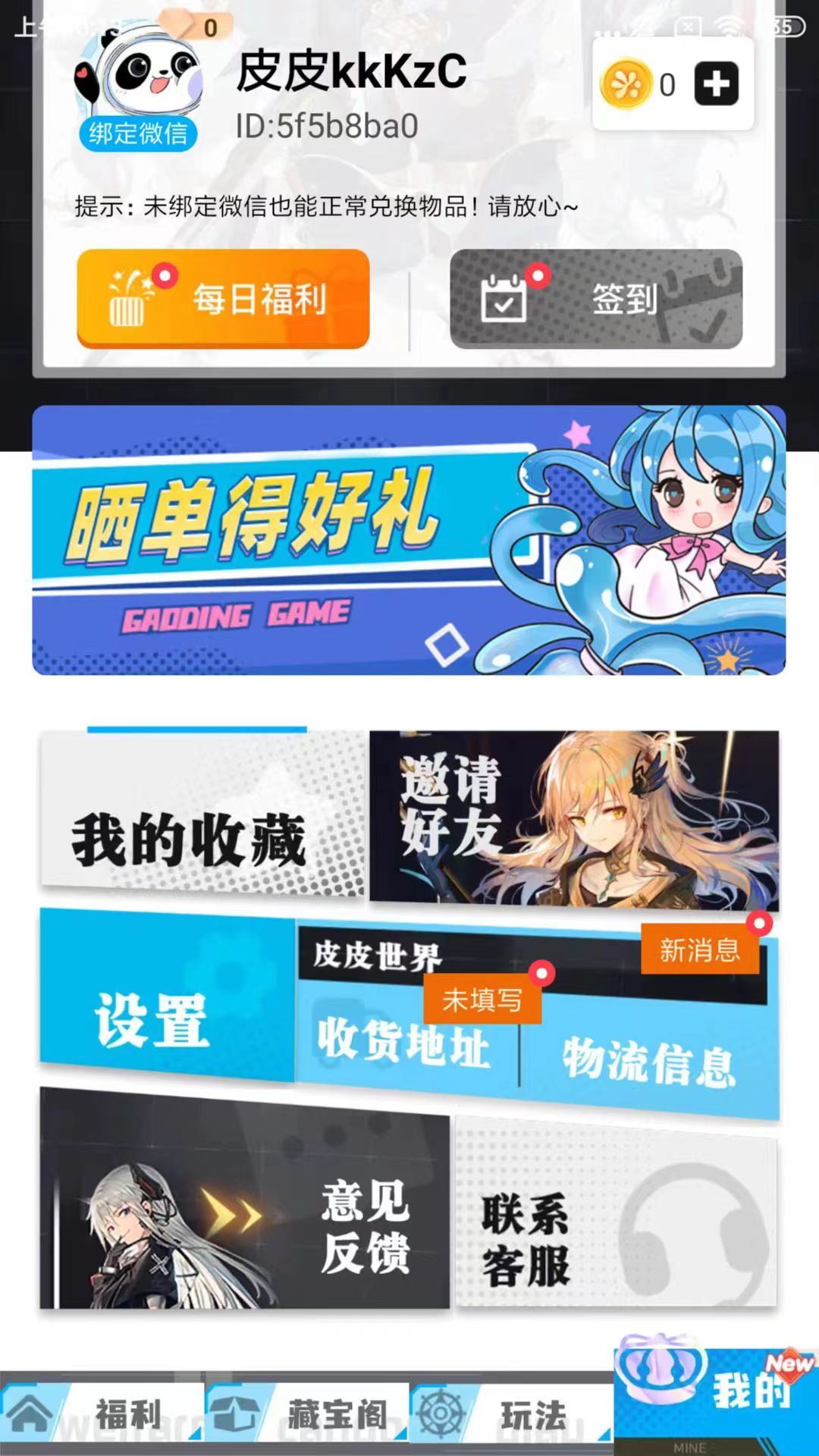This screenshot has width=819, height=1456.
Task: Switch to the 福利 tab
Action: pyautogui.click(x=102, y=1415)
